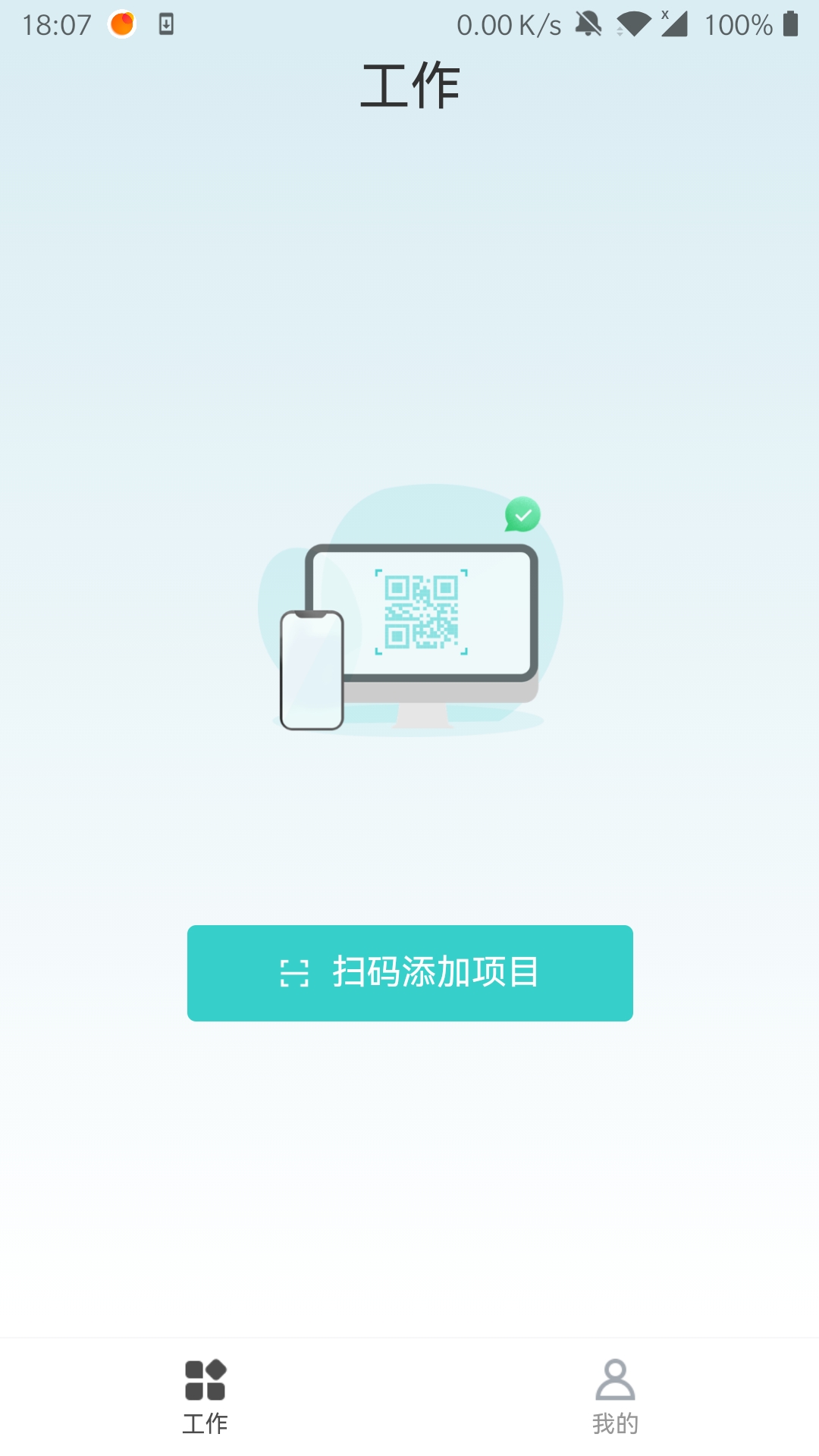Tap the 扫码添加项目 button
This screenshot has height=1456, width=819.
click(409, 973)
